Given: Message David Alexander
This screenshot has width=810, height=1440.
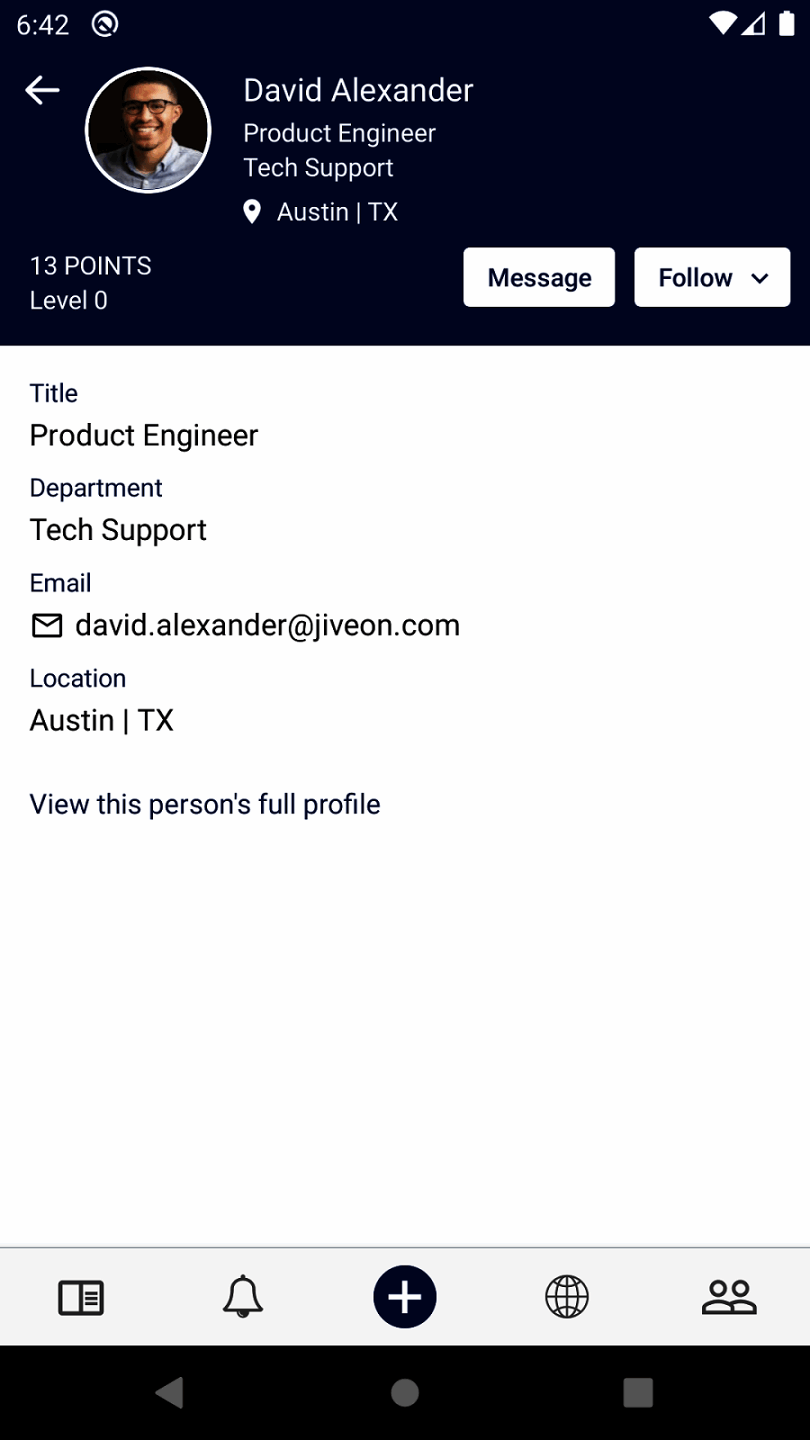Looking at the screenshot, I should pos(539,277).
